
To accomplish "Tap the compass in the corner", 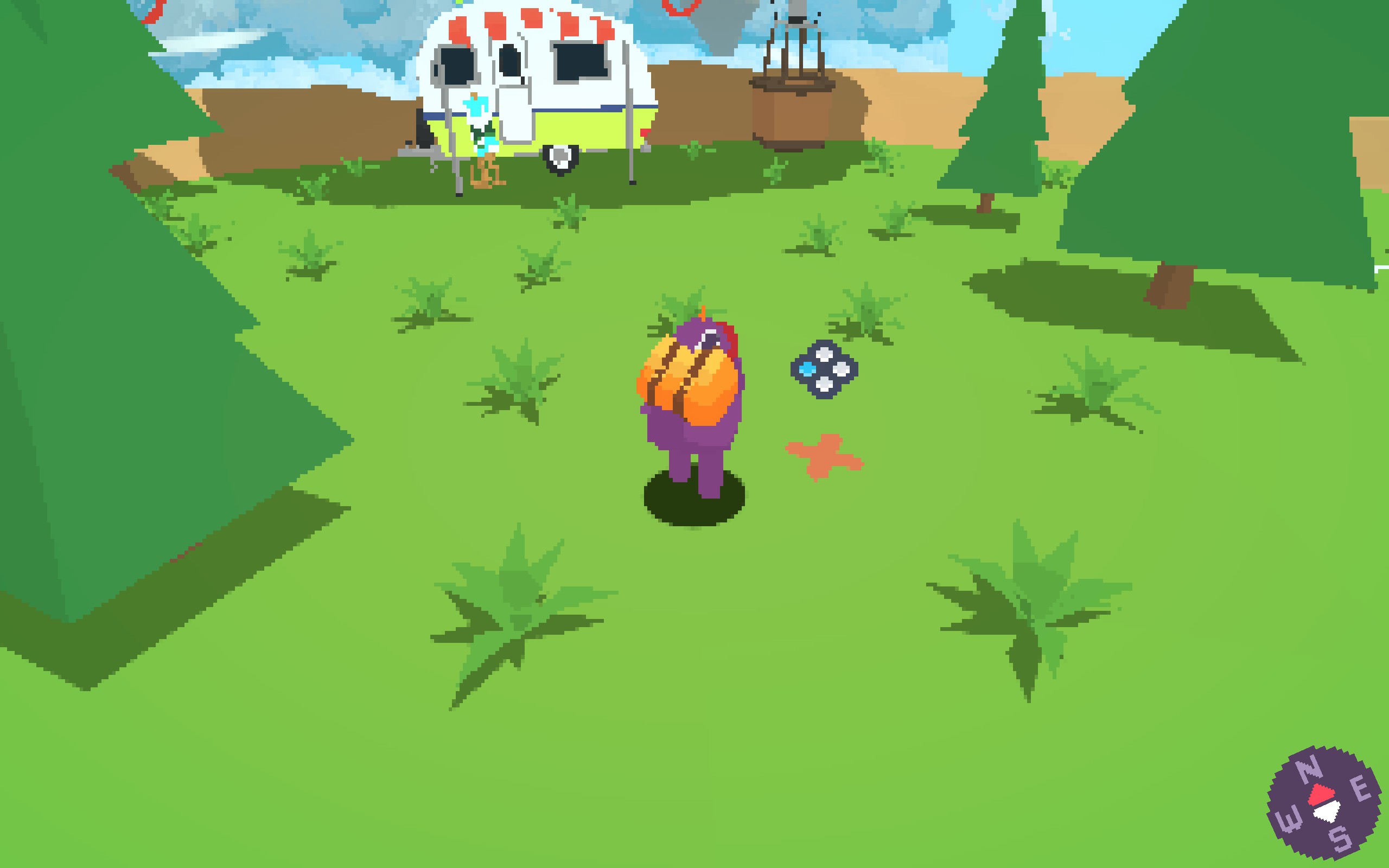I will (1324, 803).
